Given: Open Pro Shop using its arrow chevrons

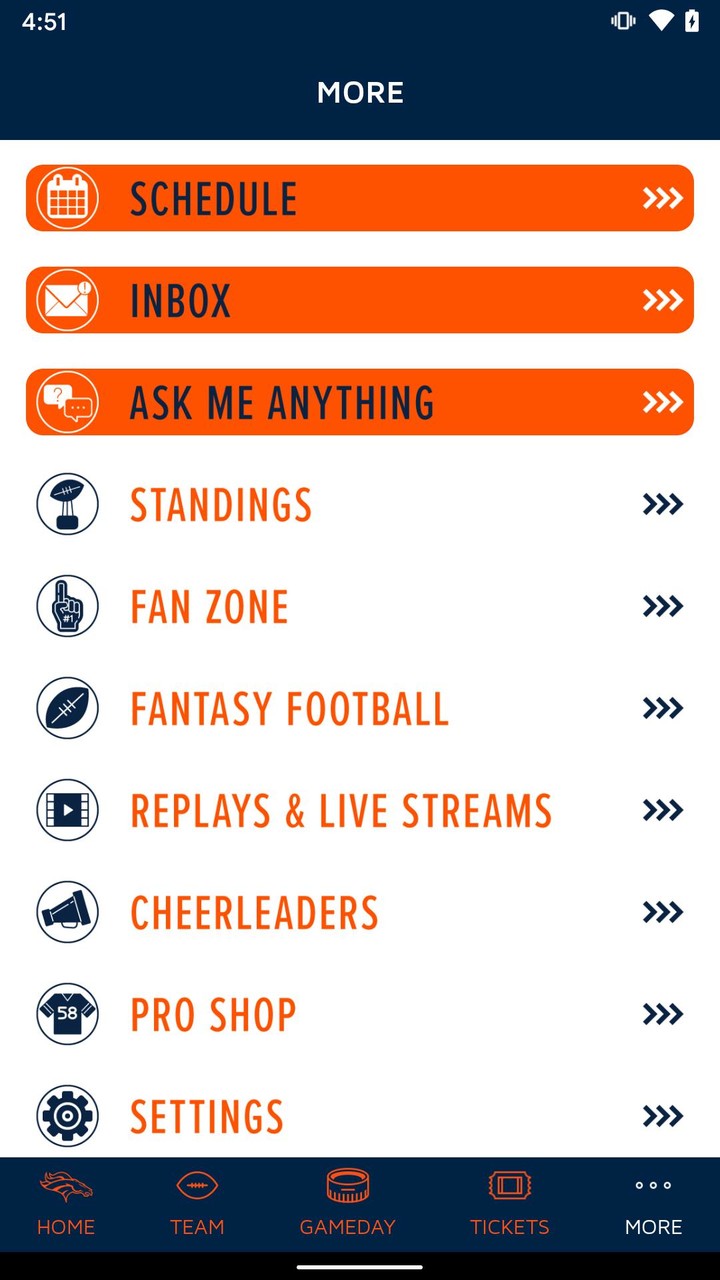Looking at the screenshot, I should pos(660,1014).
